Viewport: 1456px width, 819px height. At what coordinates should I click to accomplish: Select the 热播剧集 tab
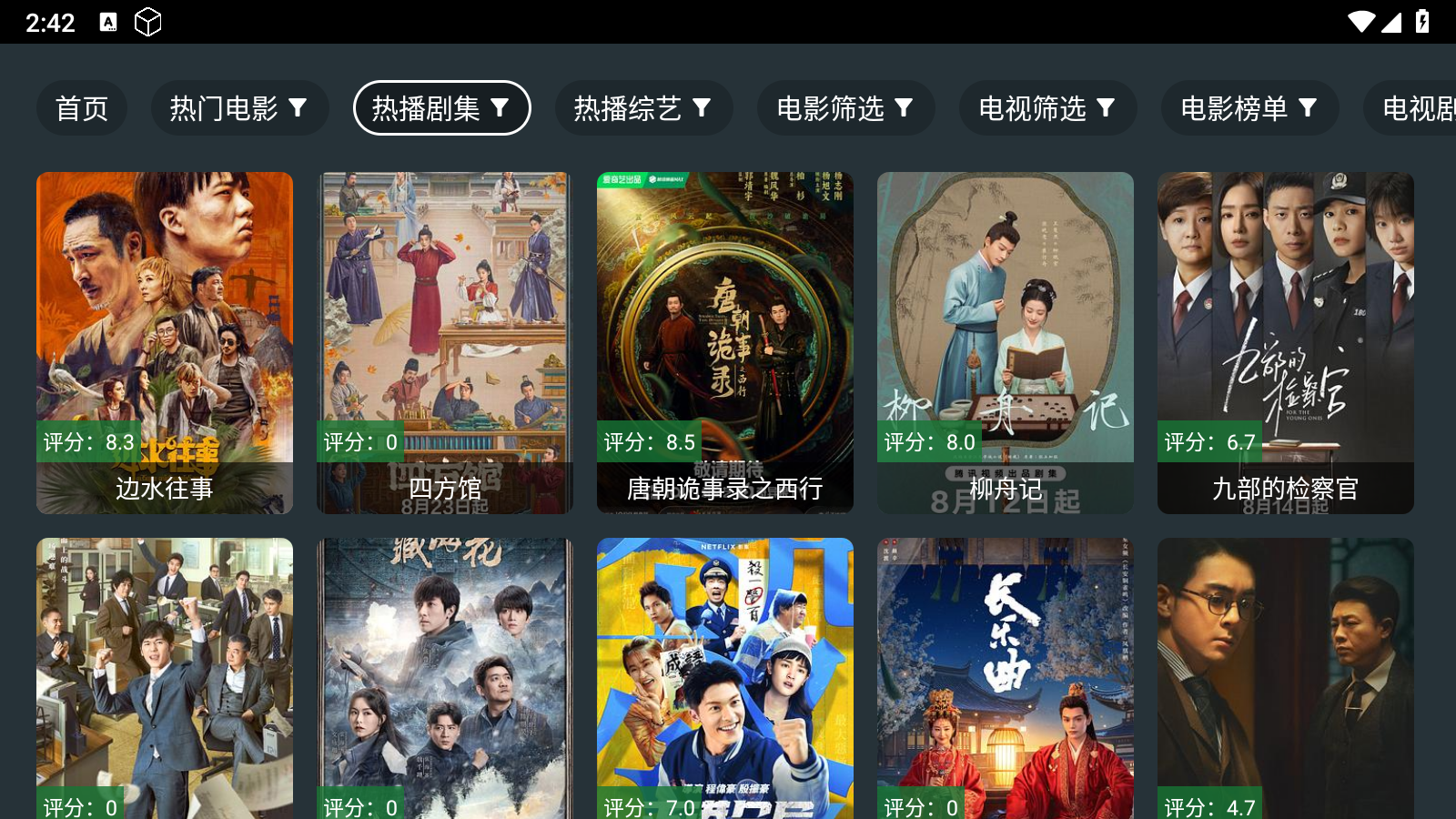coord(441,108)
